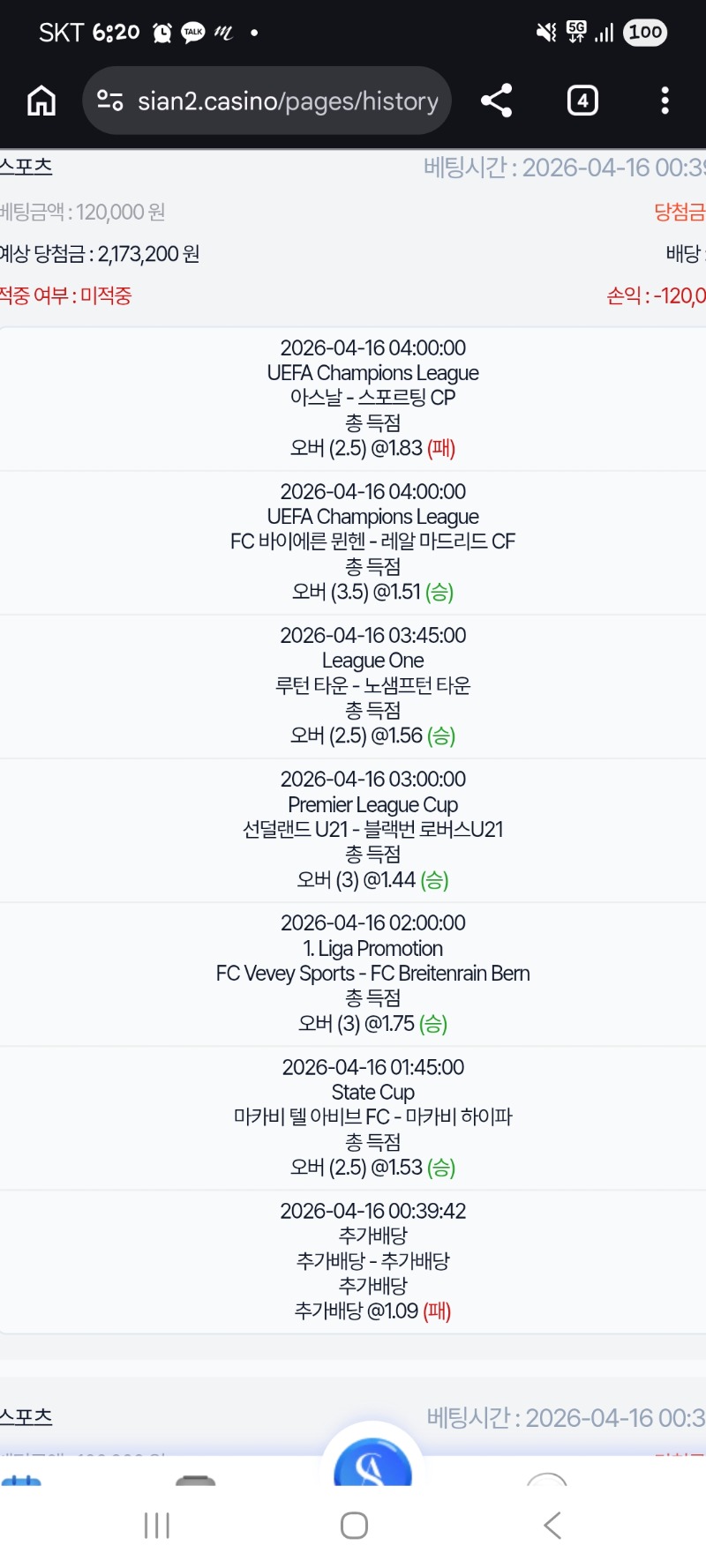Tap the sian2.casino address bar
Image resolution: width=706 pixels, height=1568 pixels.
coord(287,101)
